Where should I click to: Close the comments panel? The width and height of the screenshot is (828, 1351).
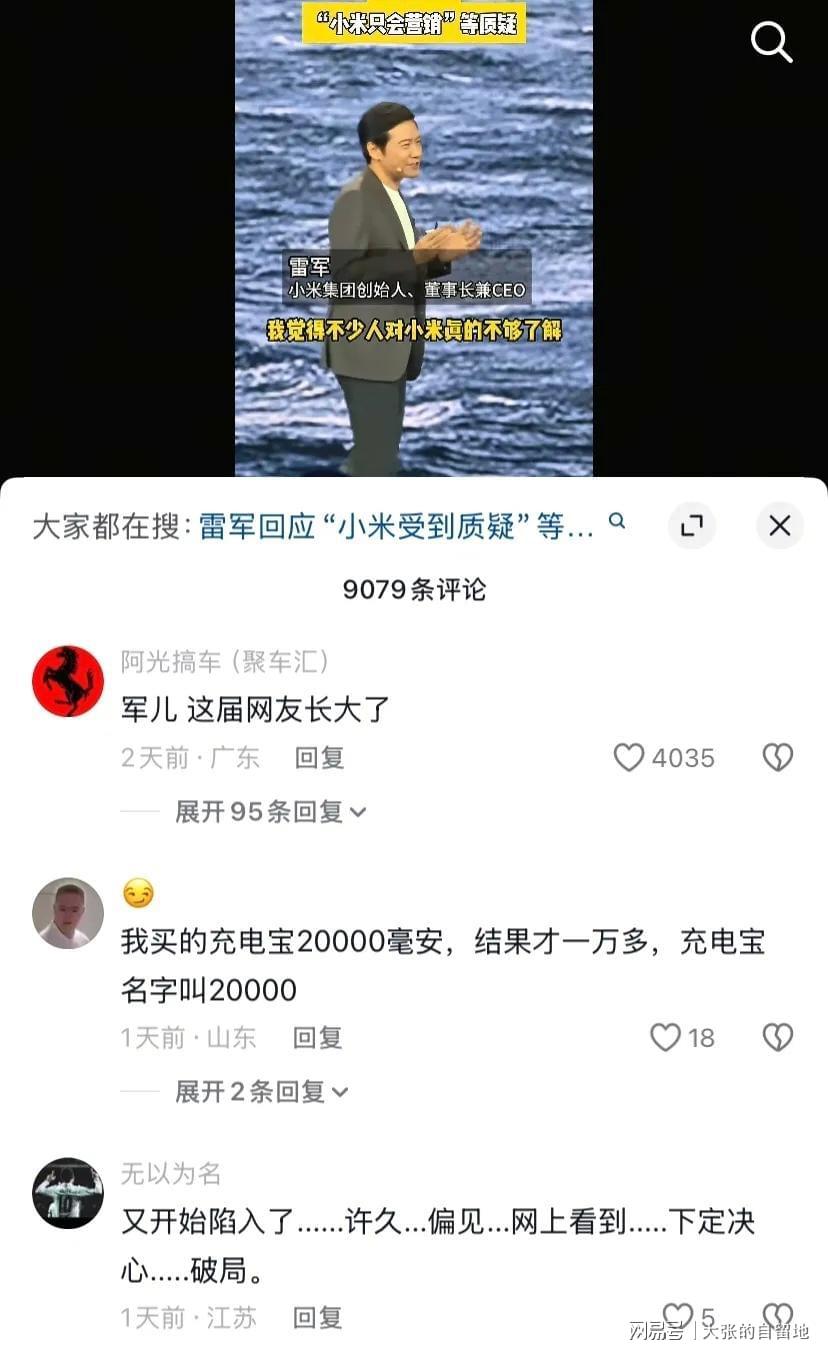click(779, 526)
